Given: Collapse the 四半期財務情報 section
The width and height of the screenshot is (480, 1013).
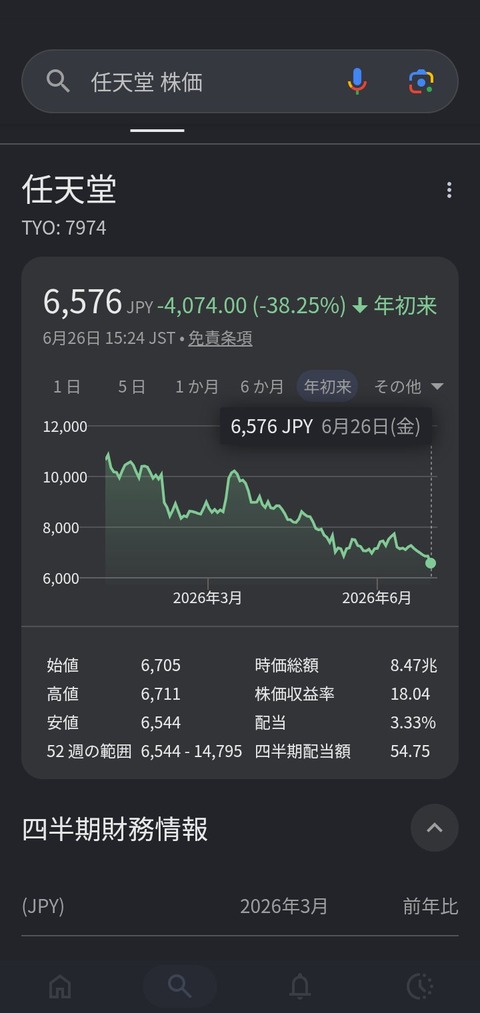Looking at the screenshot, I should [x=435, y=828].
